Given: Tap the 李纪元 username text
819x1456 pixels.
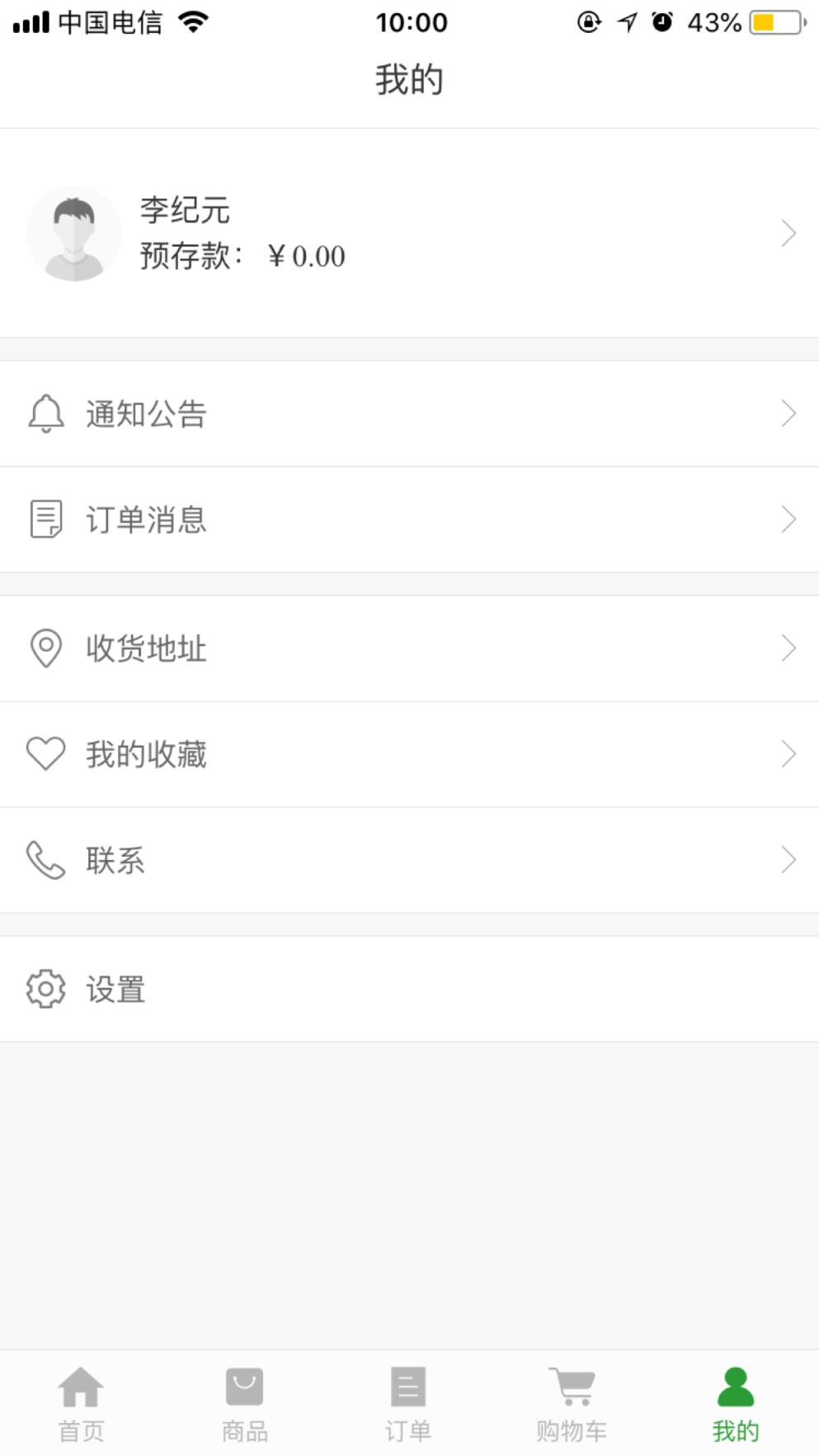Looking at the screenshot, I should (183, 211).
